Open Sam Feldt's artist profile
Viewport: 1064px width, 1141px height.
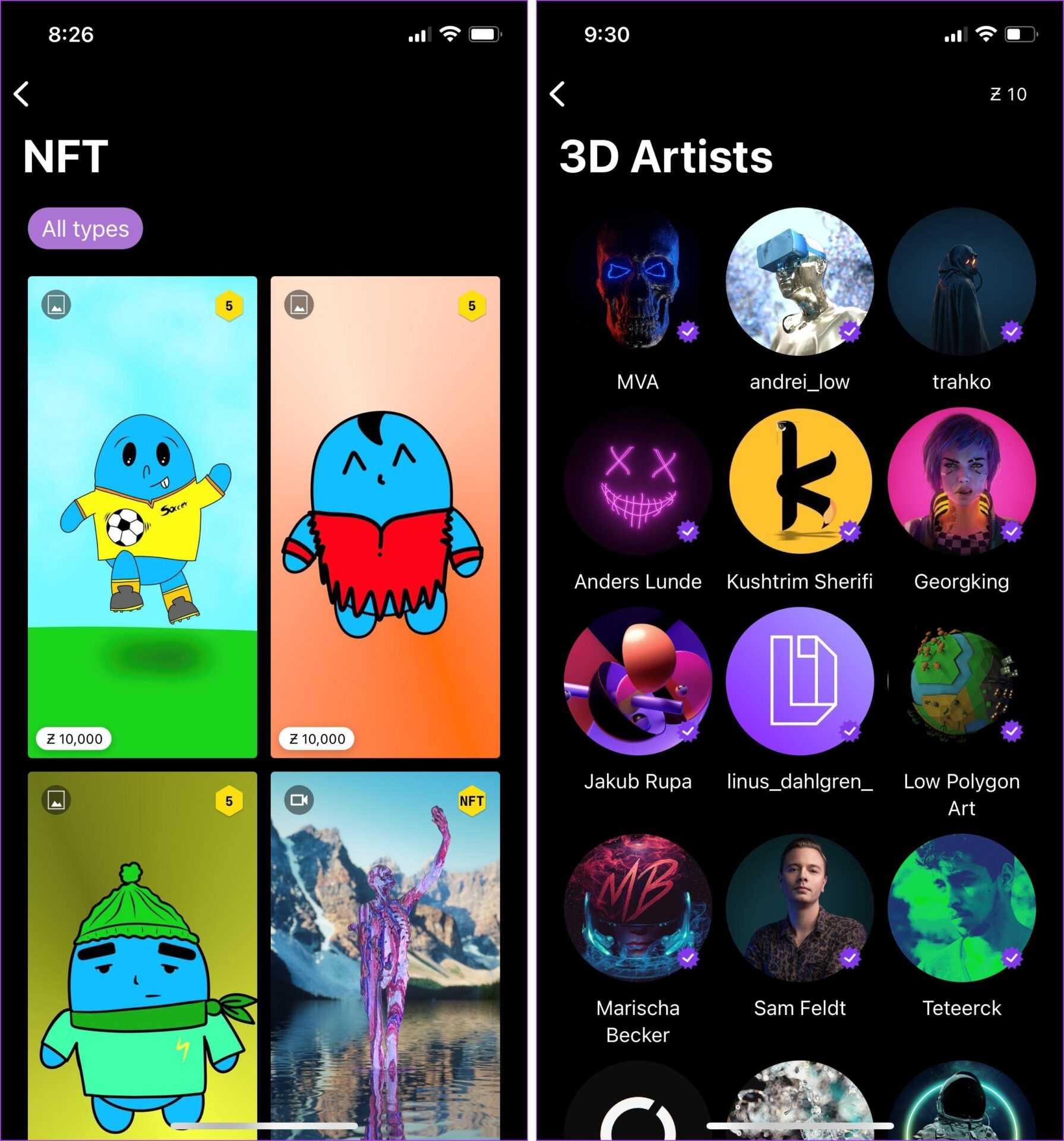pyautogui.click(x=800, y=908)
